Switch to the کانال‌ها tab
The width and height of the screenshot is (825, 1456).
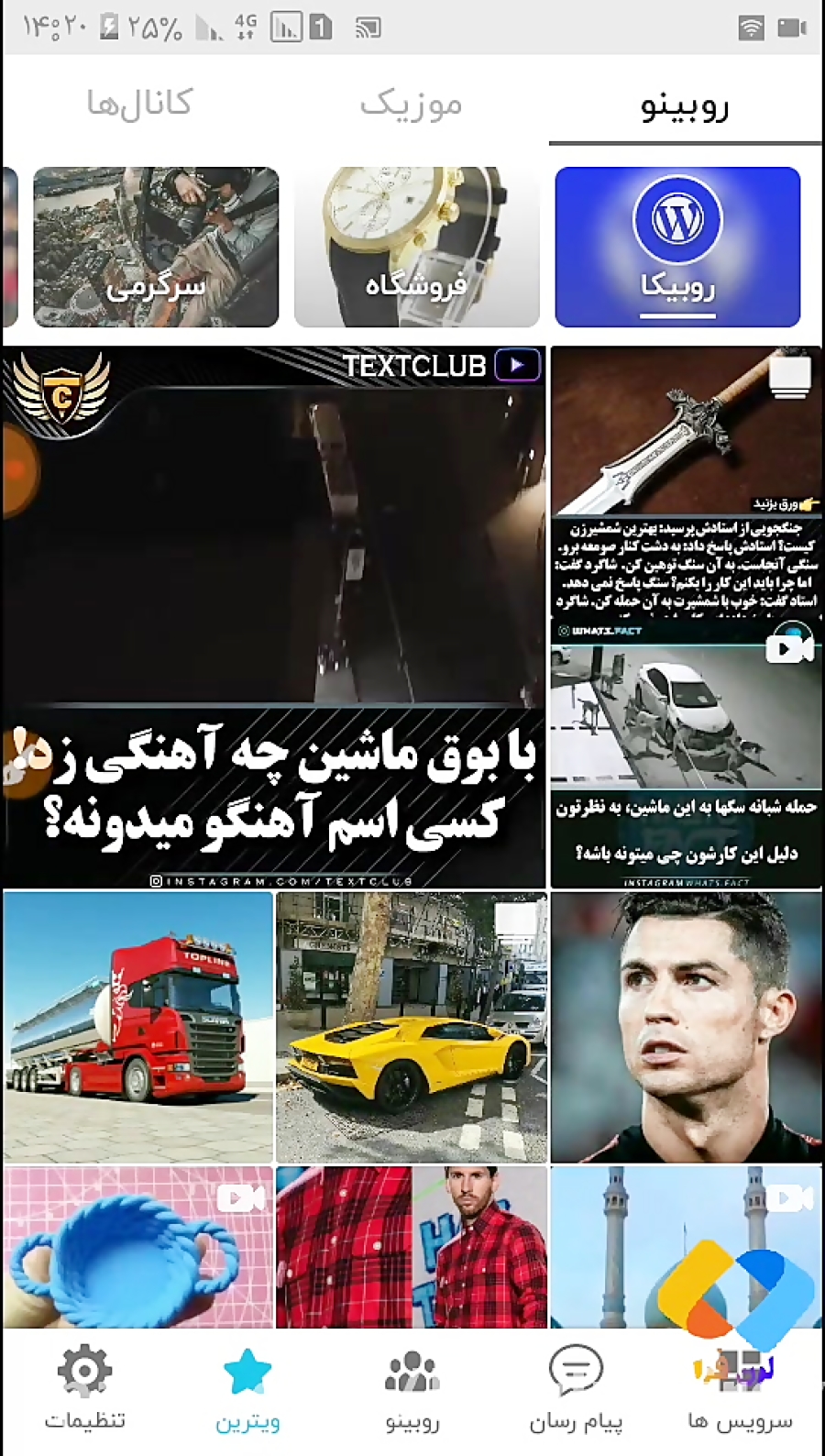(x=139, y=104)
